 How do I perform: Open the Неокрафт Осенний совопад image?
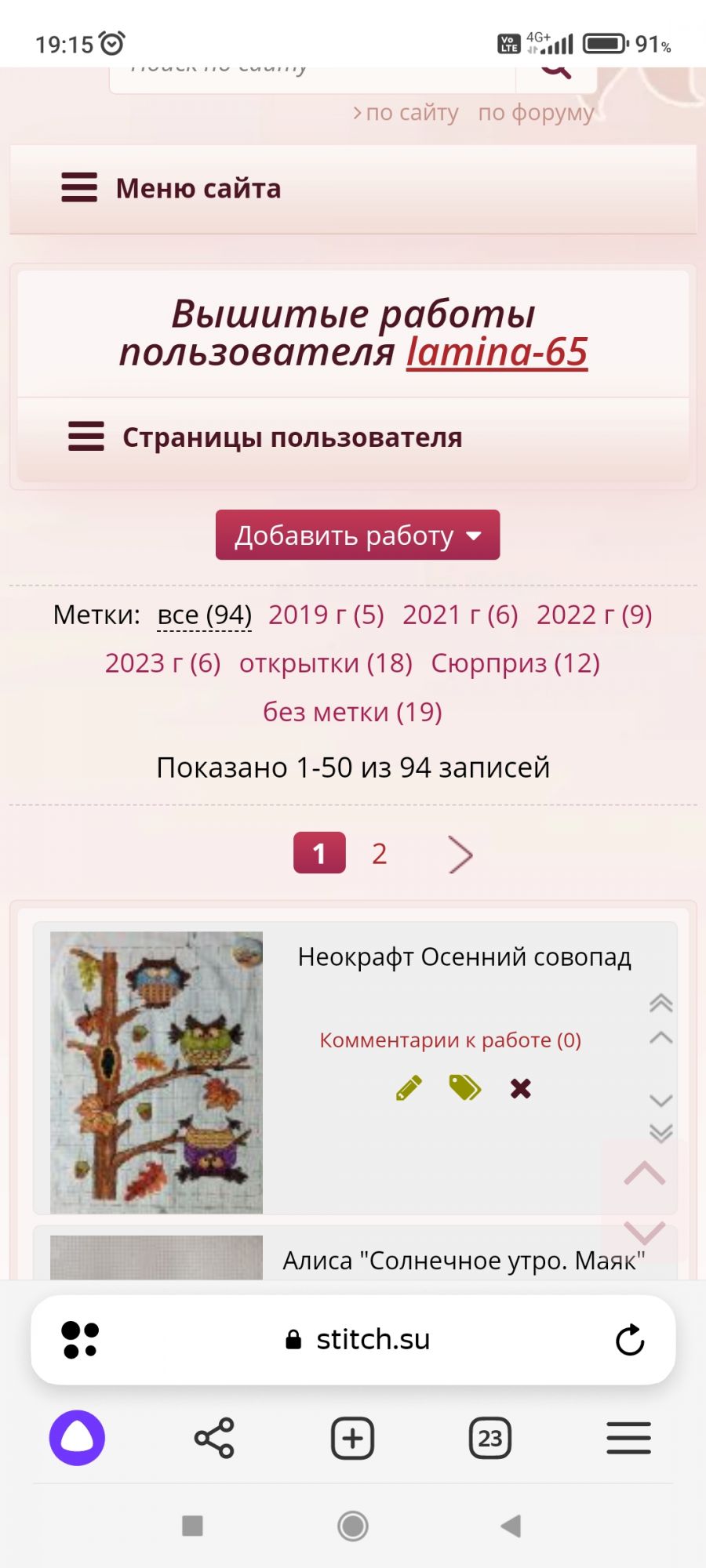[156, 1072]
